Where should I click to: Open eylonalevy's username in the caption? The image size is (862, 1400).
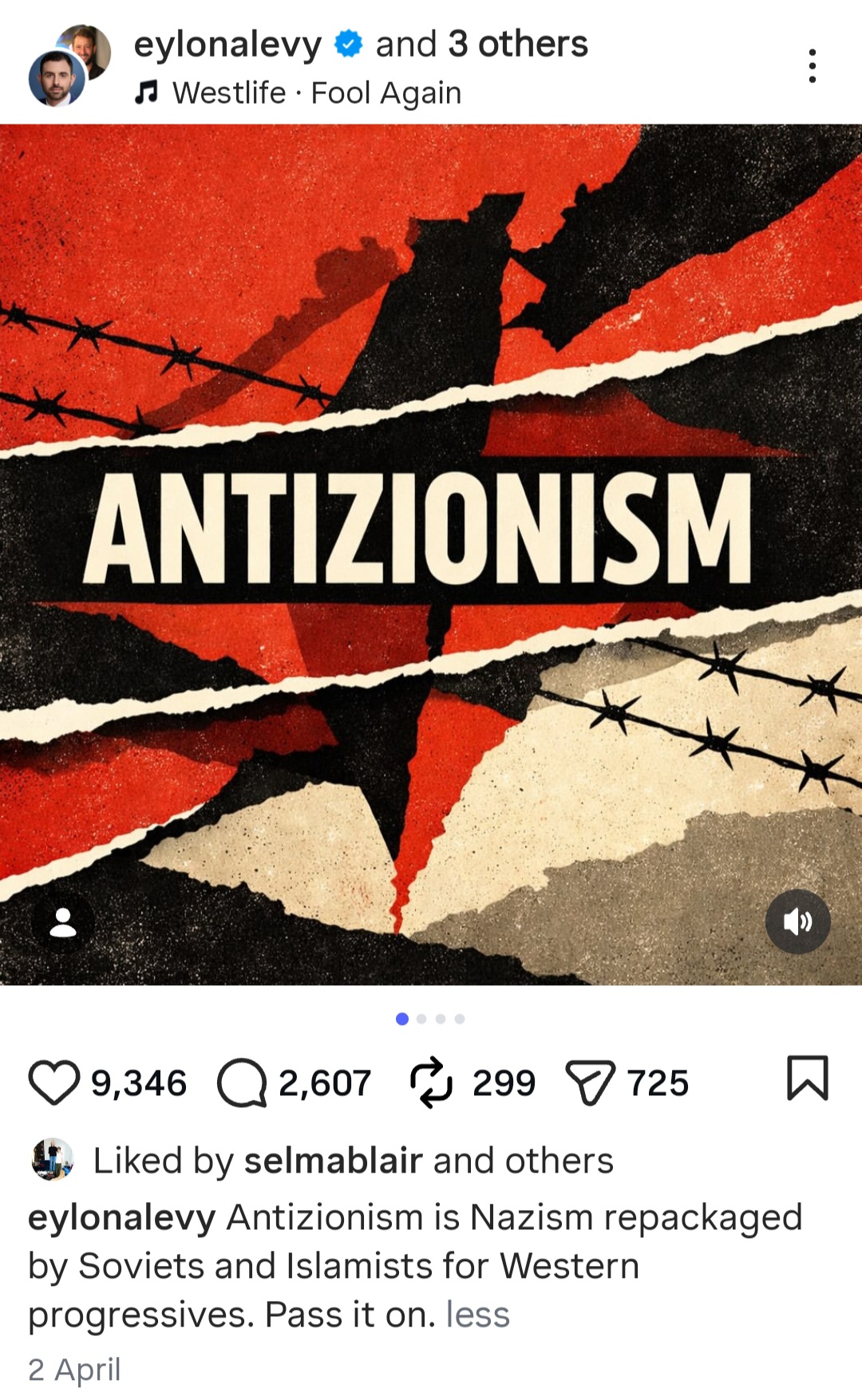(x=122, y=1218)
